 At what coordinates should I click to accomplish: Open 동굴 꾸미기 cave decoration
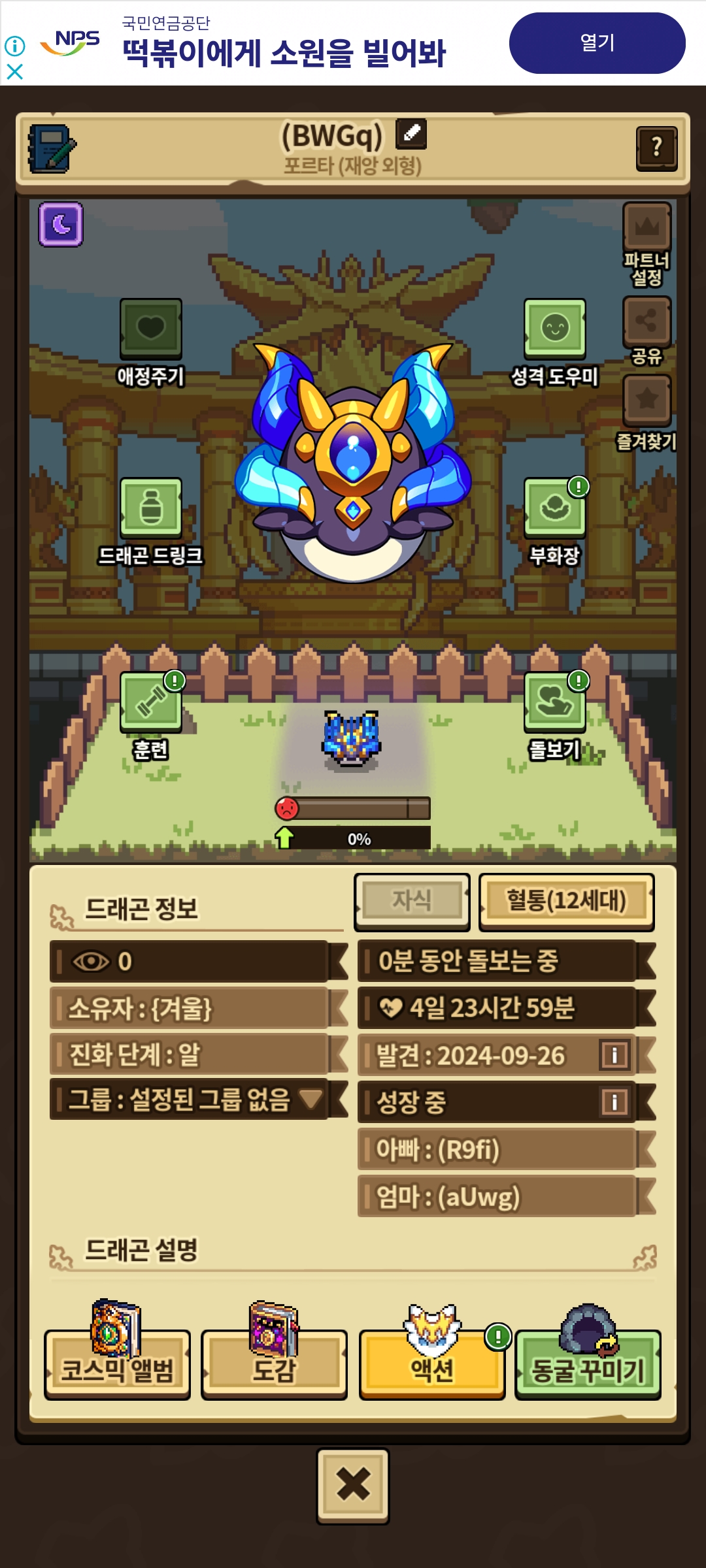(x=588, y=1364)
